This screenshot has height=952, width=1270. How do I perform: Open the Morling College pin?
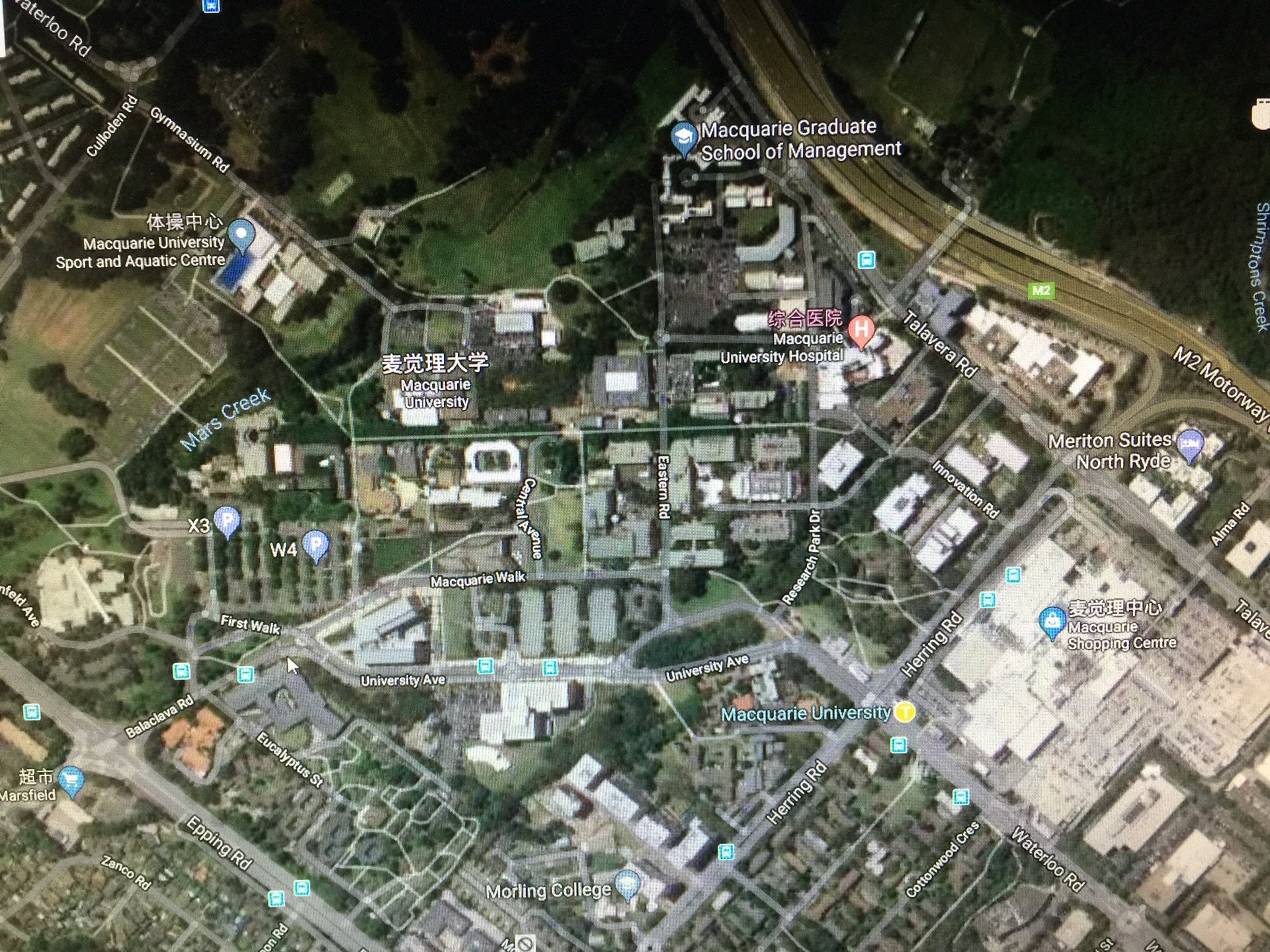pos(627,883)
